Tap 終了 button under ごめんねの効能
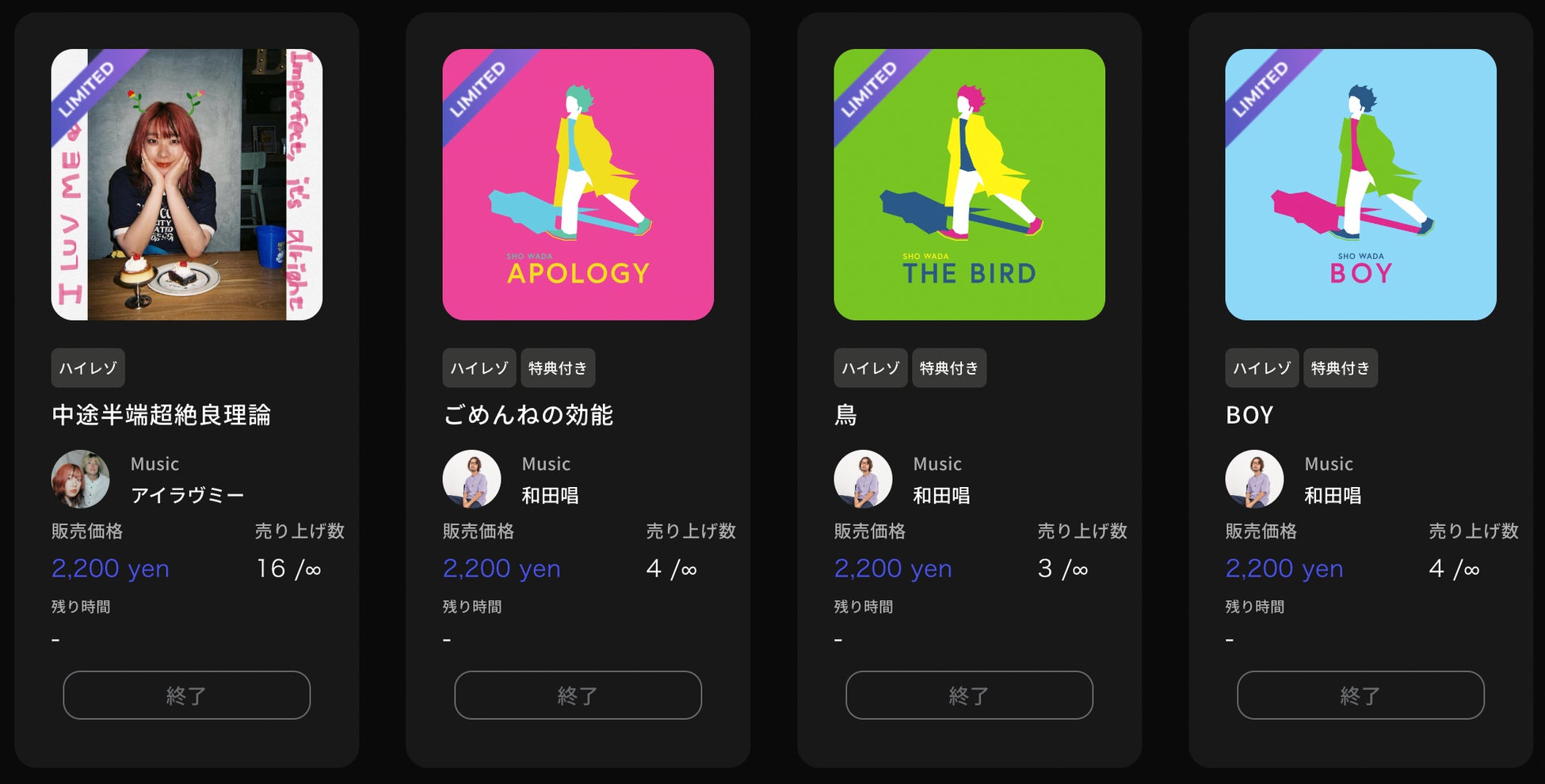The image size is (1545, 784). click(x=578, y=695)
